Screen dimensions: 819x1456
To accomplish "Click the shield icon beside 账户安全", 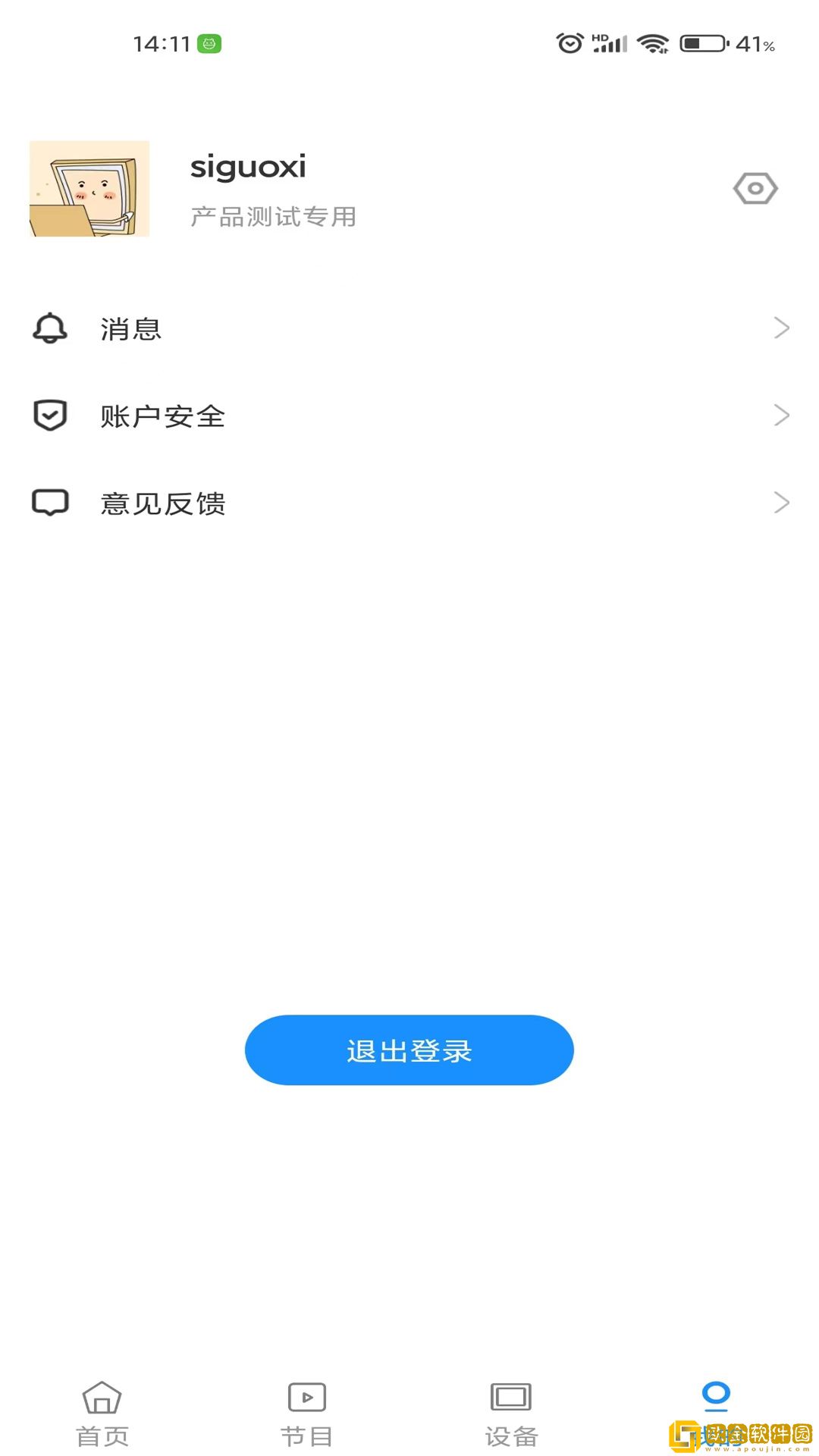I will [49, 415].
